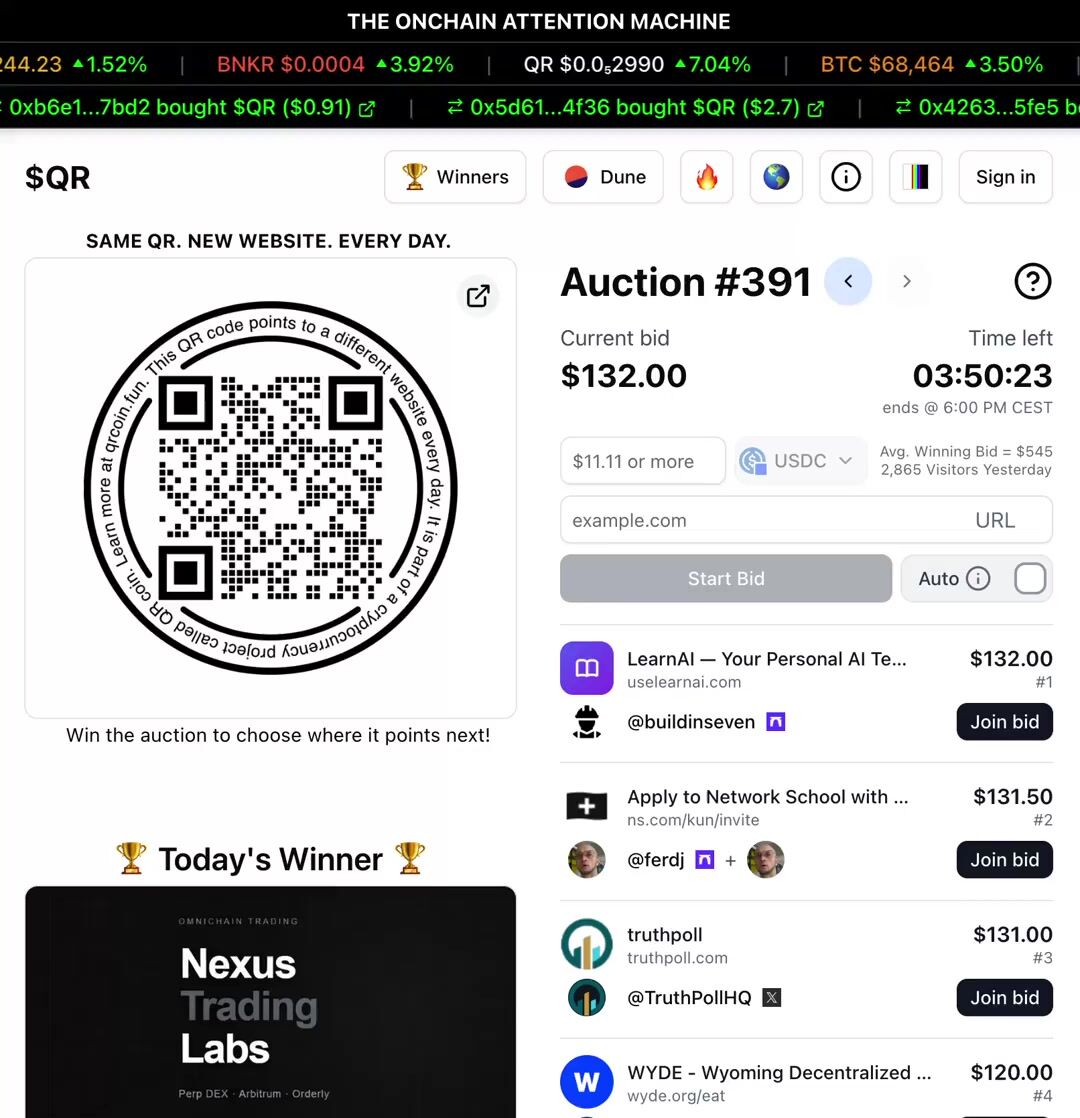Enter a bid amount of $11.11 or more
This screenshot has height=1118, width=1080.
pyautogui.click(x=642, y=461)
